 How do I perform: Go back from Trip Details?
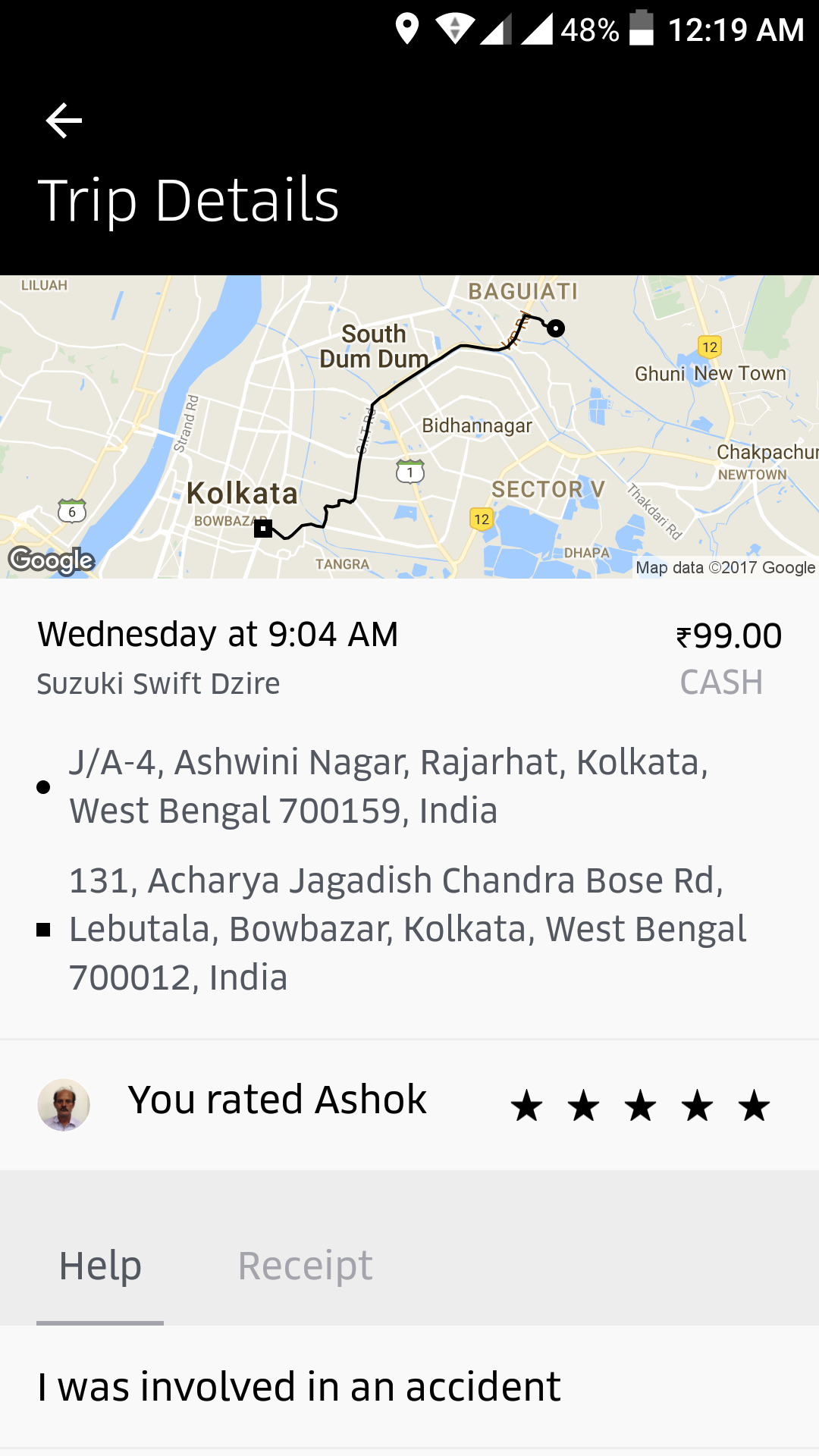point(64,121)
